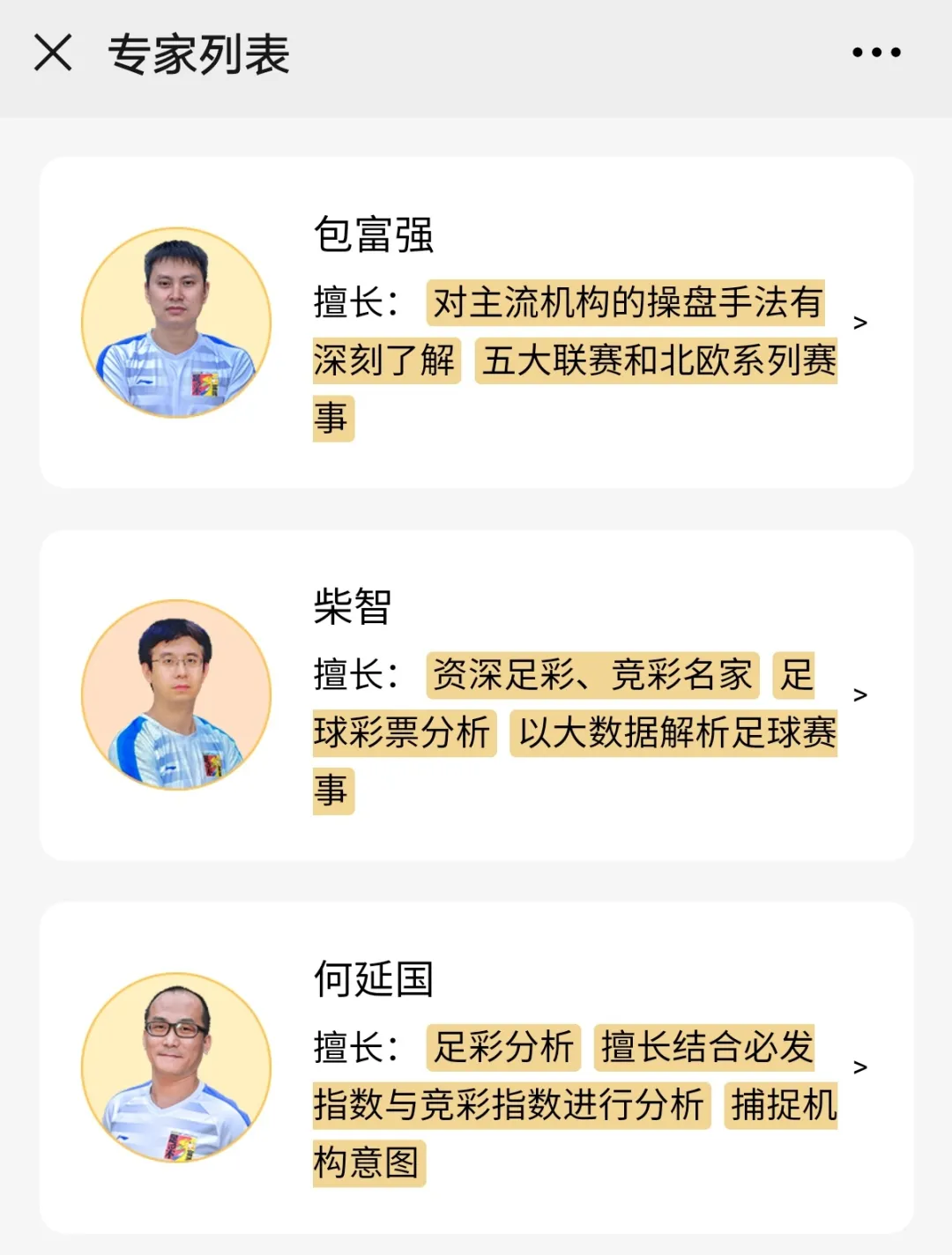The height and width of the screenshot is (1255, 952).
Task: View expert 柴智's details
Action: pos(476,695)
